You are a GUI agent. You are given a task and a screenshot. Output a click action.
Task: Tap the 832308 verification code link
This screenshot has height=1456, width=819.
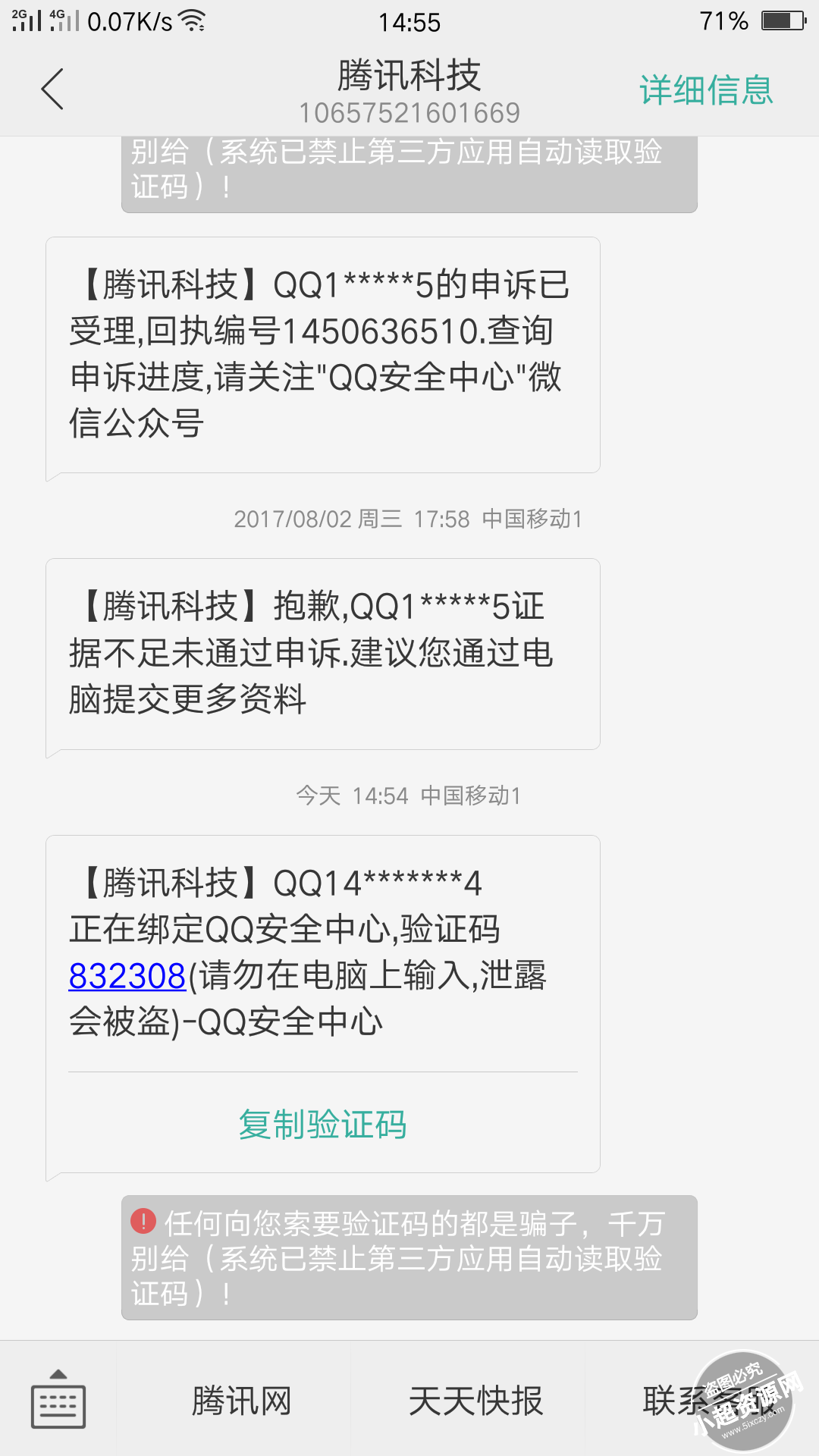[x=127, y=976]
